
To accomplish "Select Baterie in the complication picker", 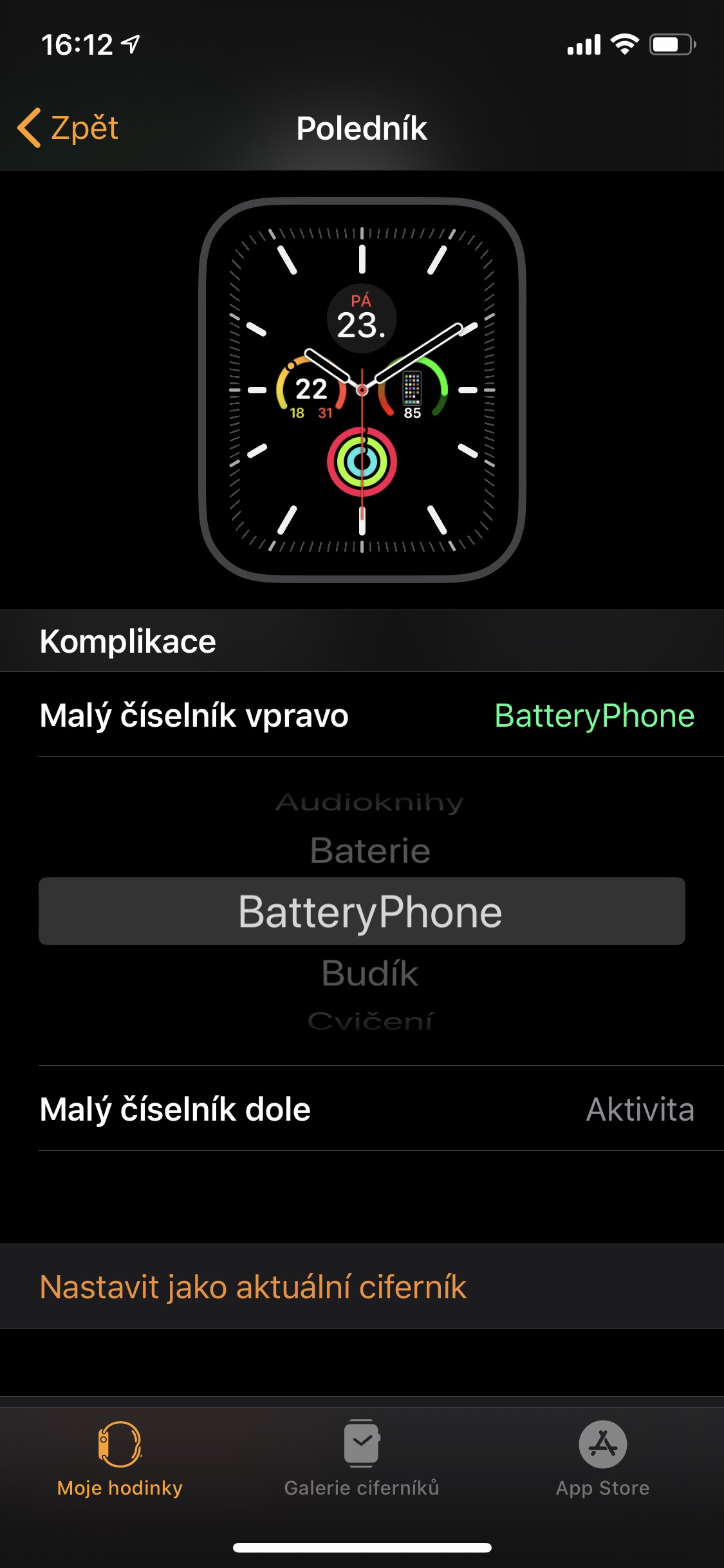I will [369, 850].
